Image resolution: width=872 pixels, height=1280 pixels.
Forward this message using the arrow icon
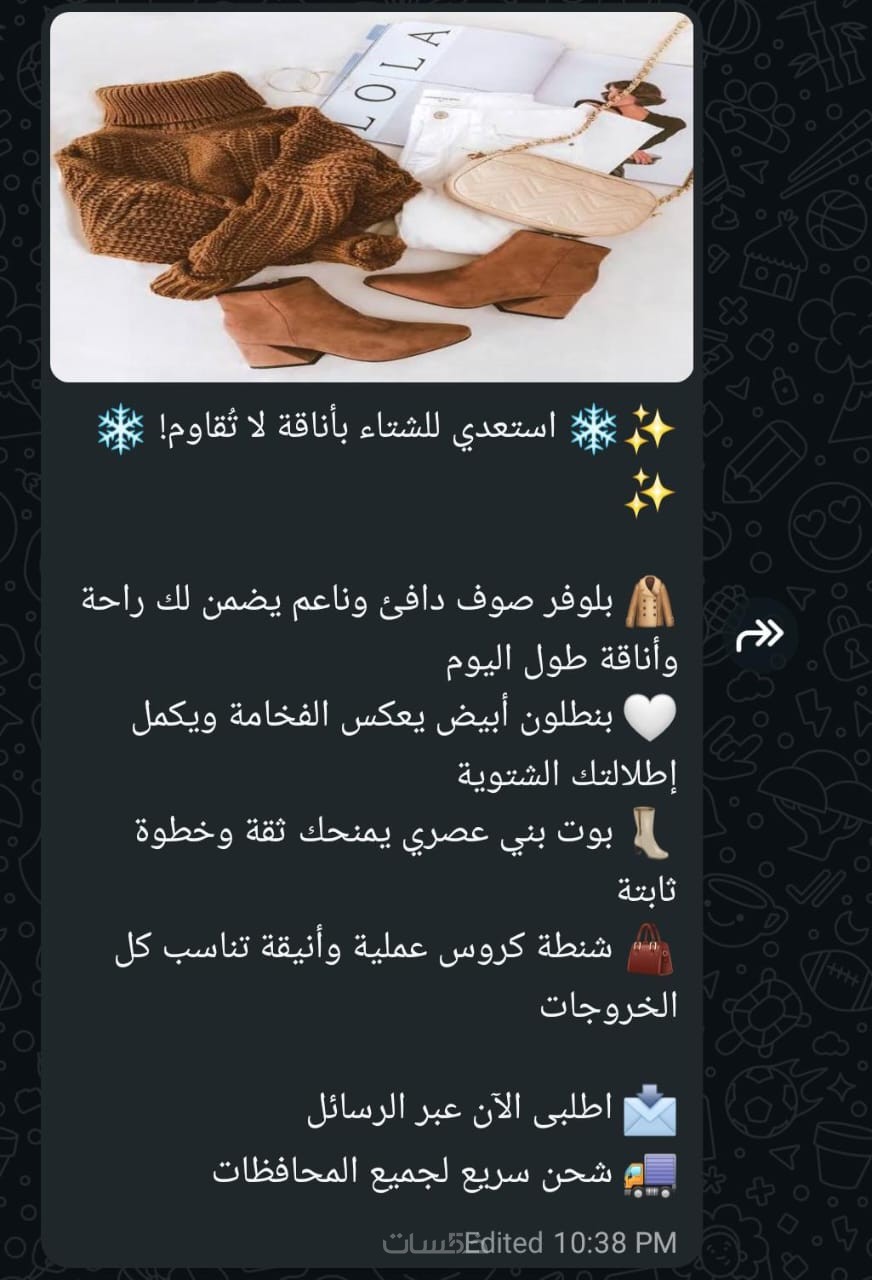pyautogui.click(x=761, y=635)
